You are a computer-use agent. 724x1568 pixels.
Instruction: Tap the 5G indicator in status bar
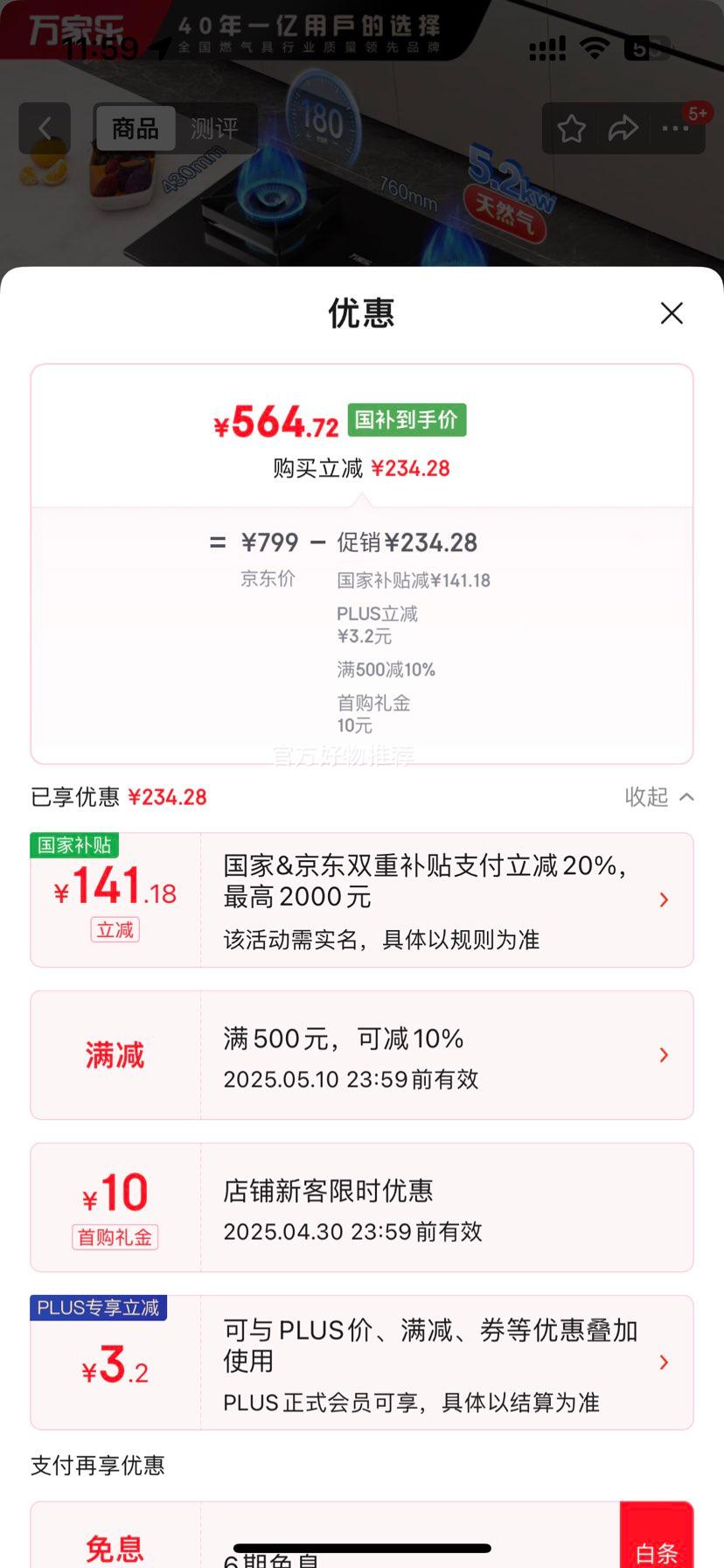coord(639,50)
